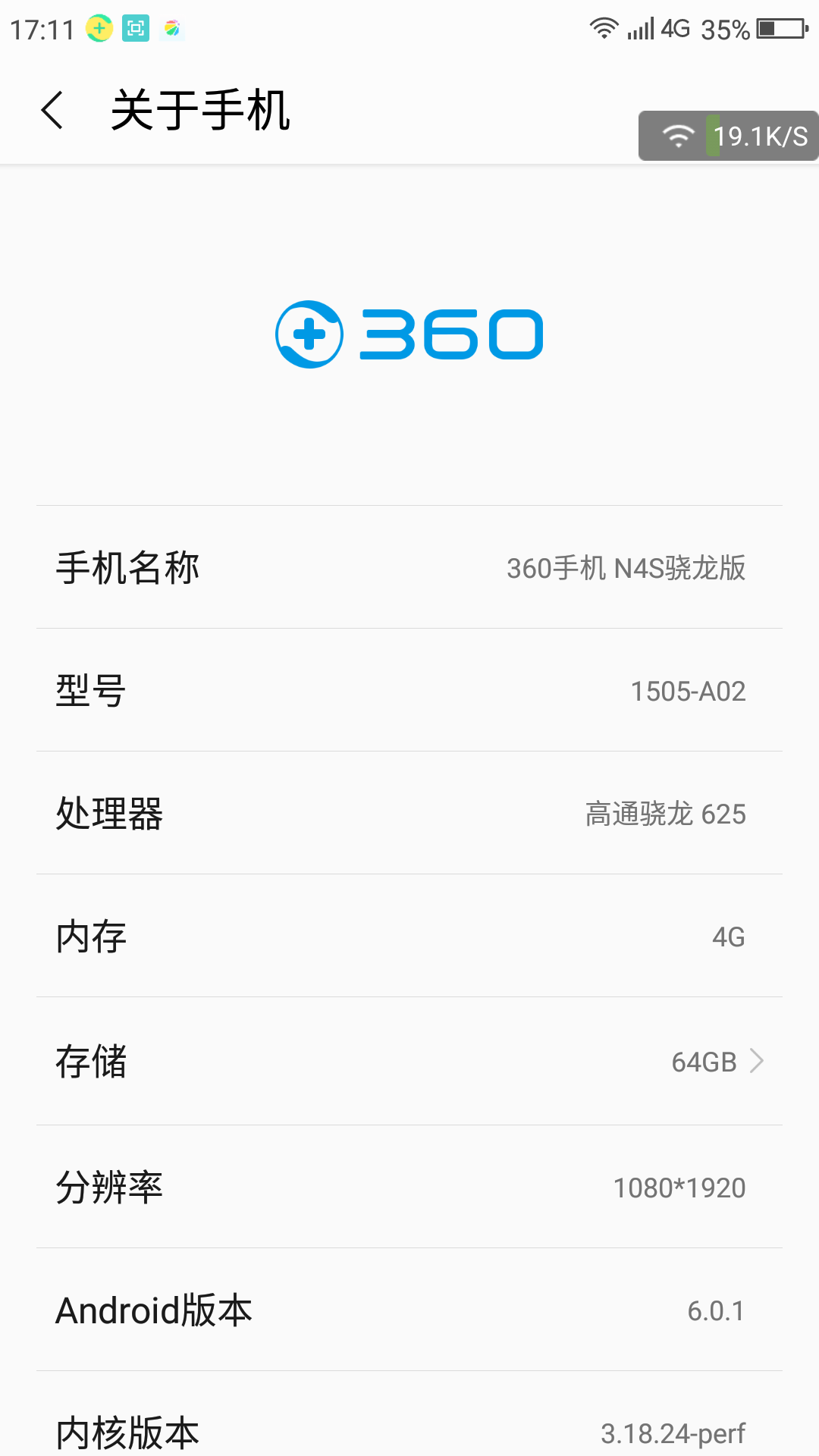Open the 360 notification icon in status bar
The height and width of the screenshot is (1456, 819).
(x=99, y=29)
